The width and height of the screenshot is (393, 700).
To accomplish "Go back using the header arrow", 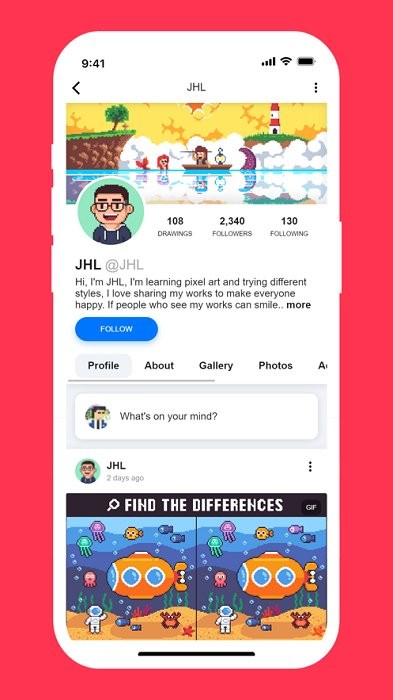I will [x=76, y=88].
